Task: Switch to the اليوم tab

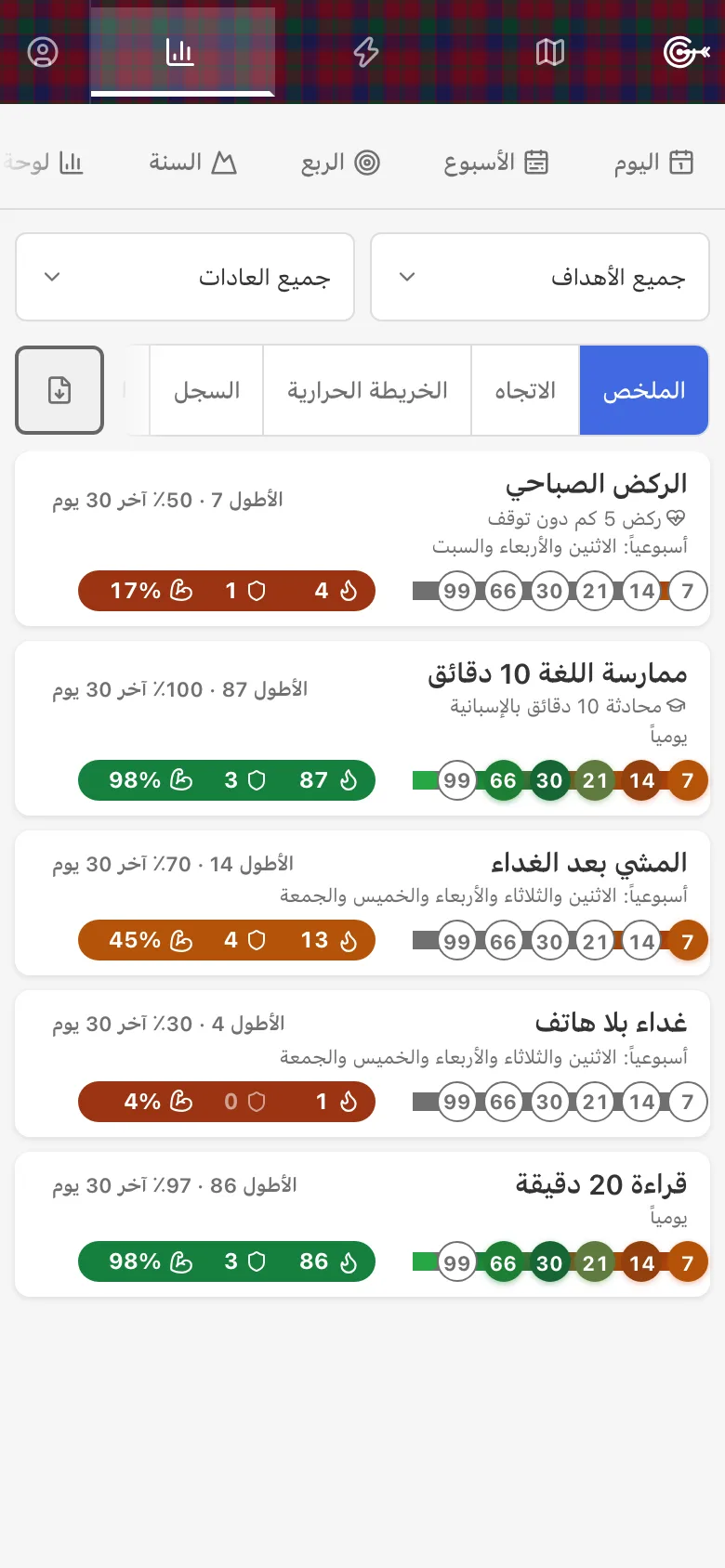Action: (x=653, y=163)
